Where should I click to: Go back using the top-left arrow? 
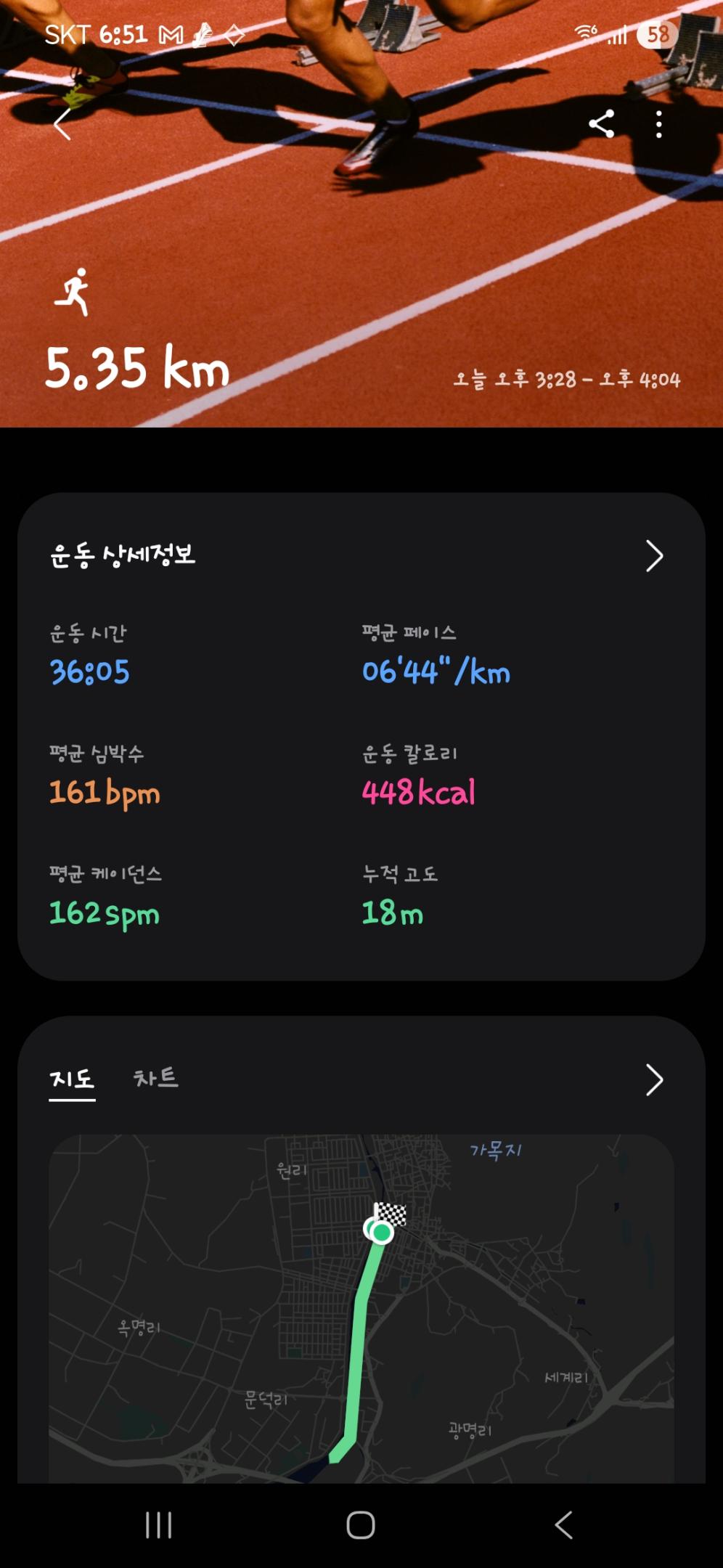[x=62, y=124]
